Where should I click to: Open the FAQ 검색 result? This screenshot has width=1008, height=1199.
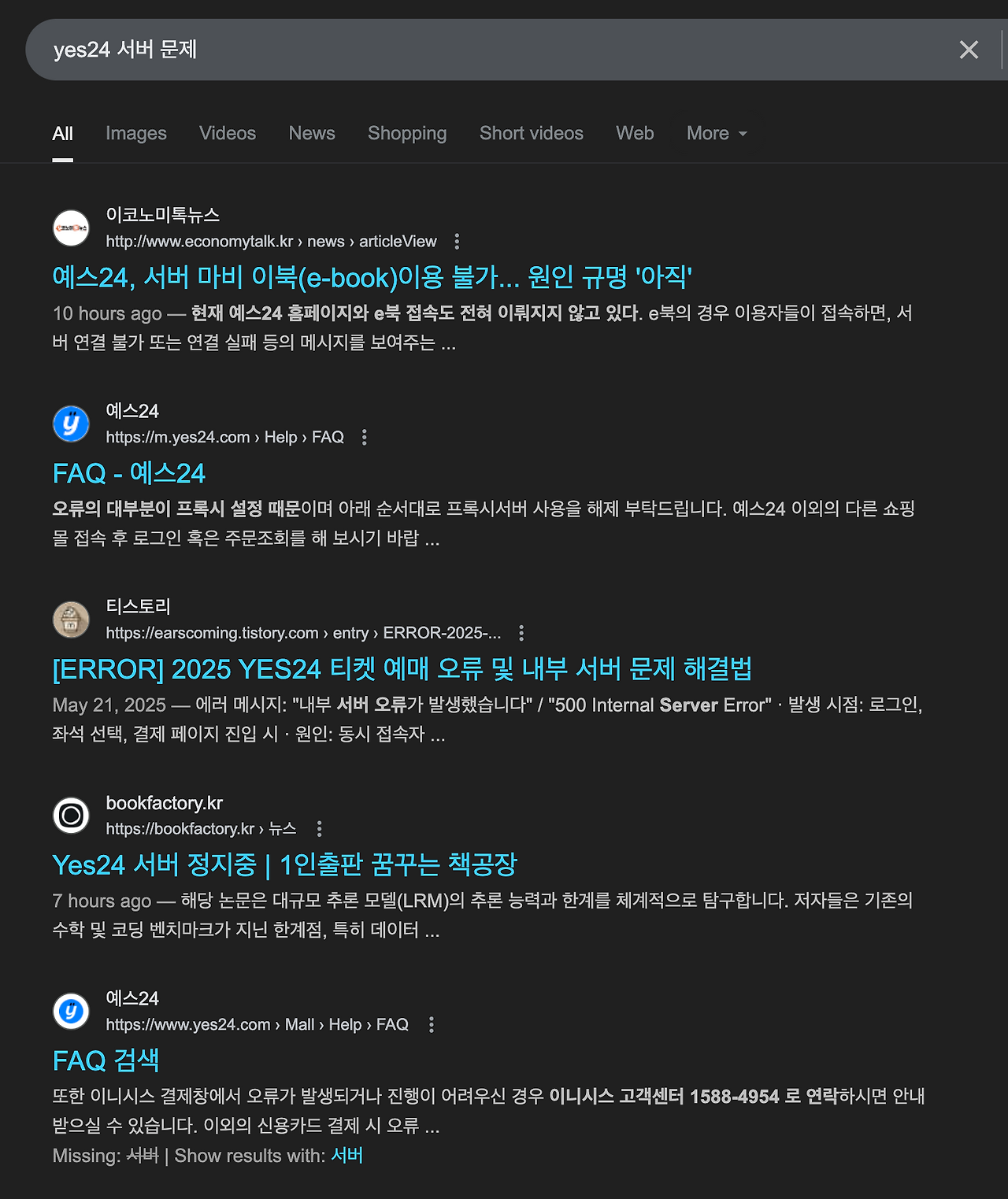(106, 1060)
